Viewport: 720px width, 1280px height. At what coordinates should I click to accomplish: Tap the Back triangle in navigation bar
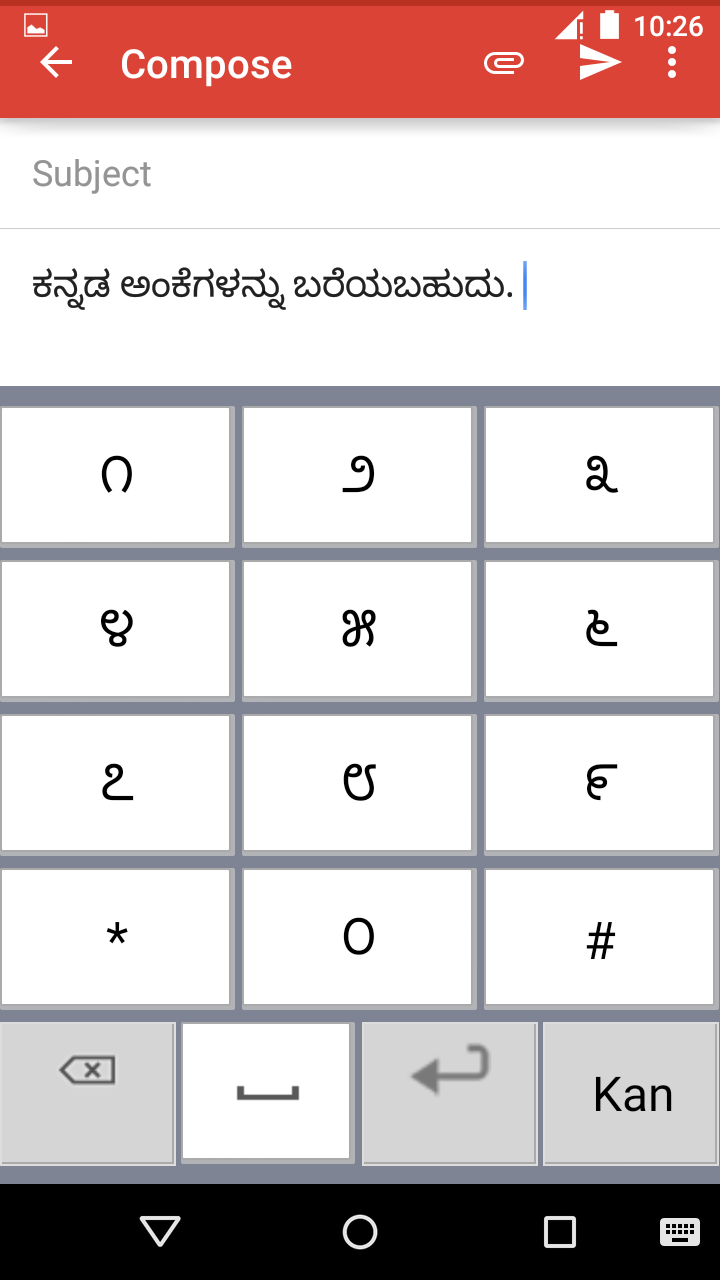(160, 1234)
